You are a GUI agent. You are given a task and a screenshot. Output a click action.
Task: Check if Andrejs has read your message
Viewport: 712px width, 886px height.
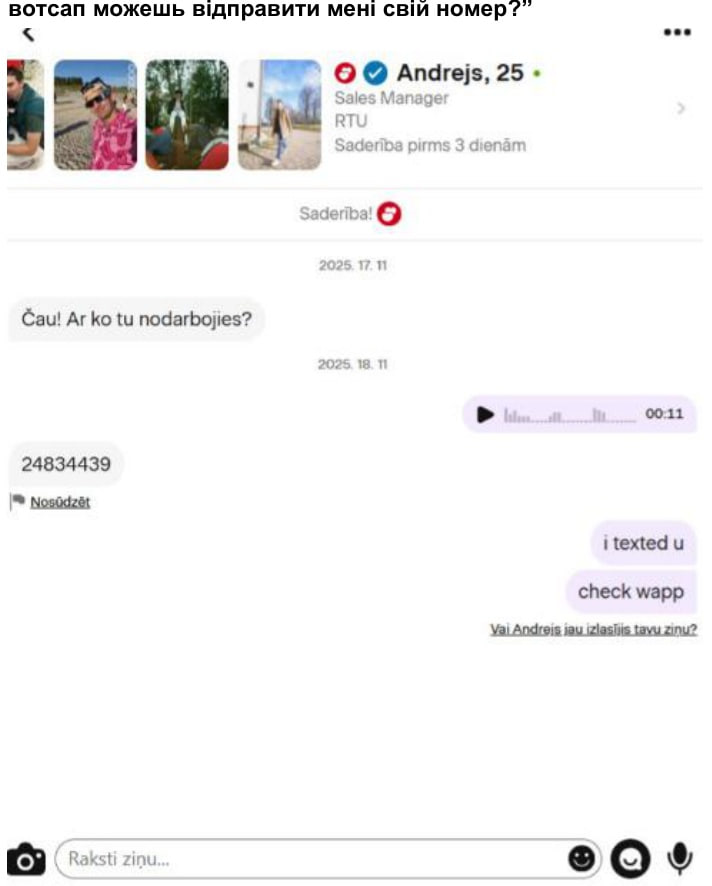(x=593, y=629)
